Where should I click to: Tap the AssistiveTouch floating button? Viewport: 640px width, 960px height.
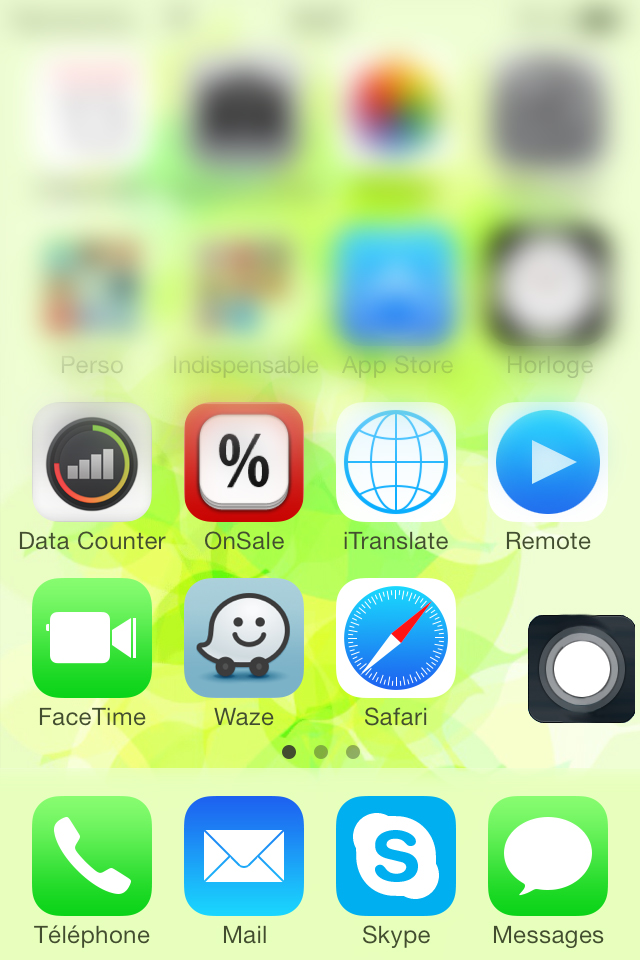tap(581, 669)
